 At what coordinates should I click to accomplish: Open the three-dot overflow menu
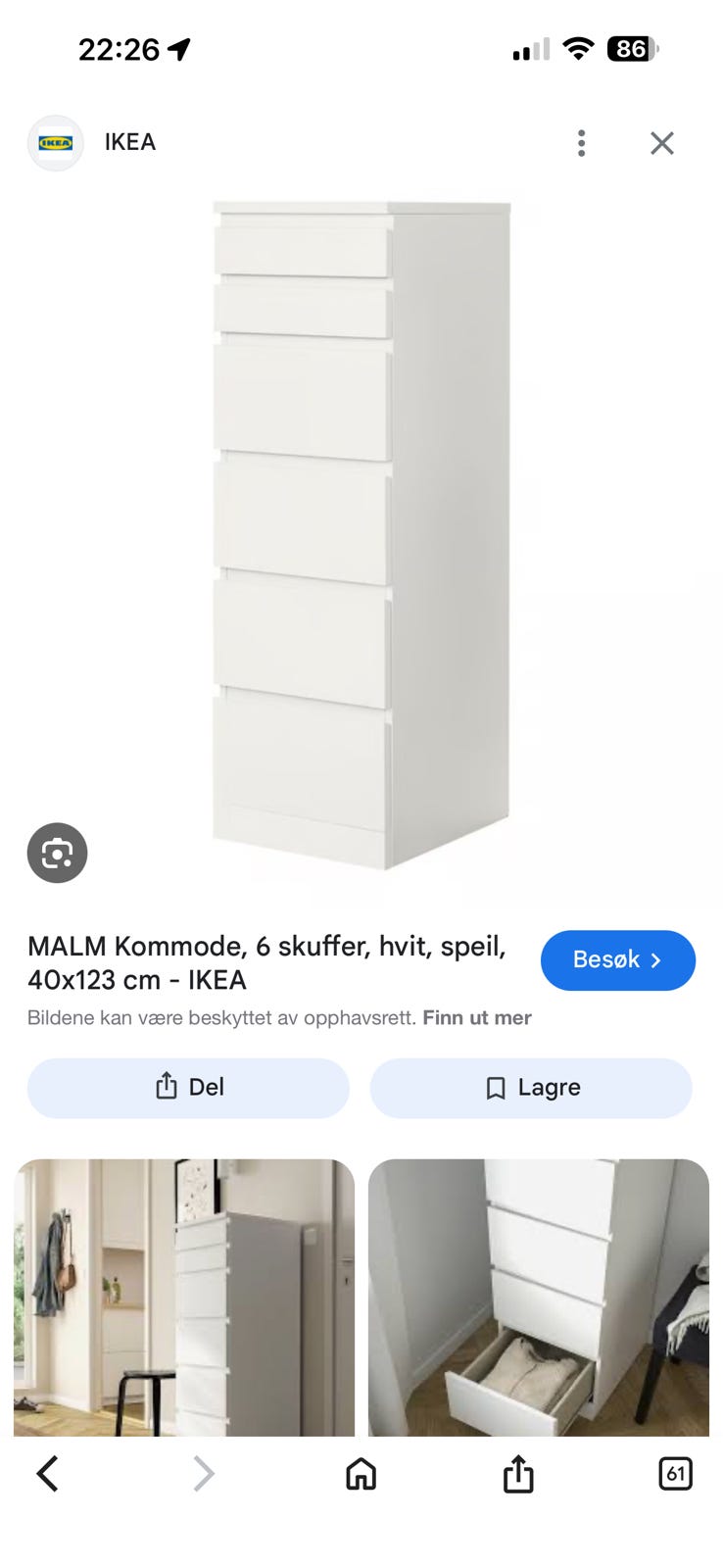pyautogui.click(x=581, y=143)
